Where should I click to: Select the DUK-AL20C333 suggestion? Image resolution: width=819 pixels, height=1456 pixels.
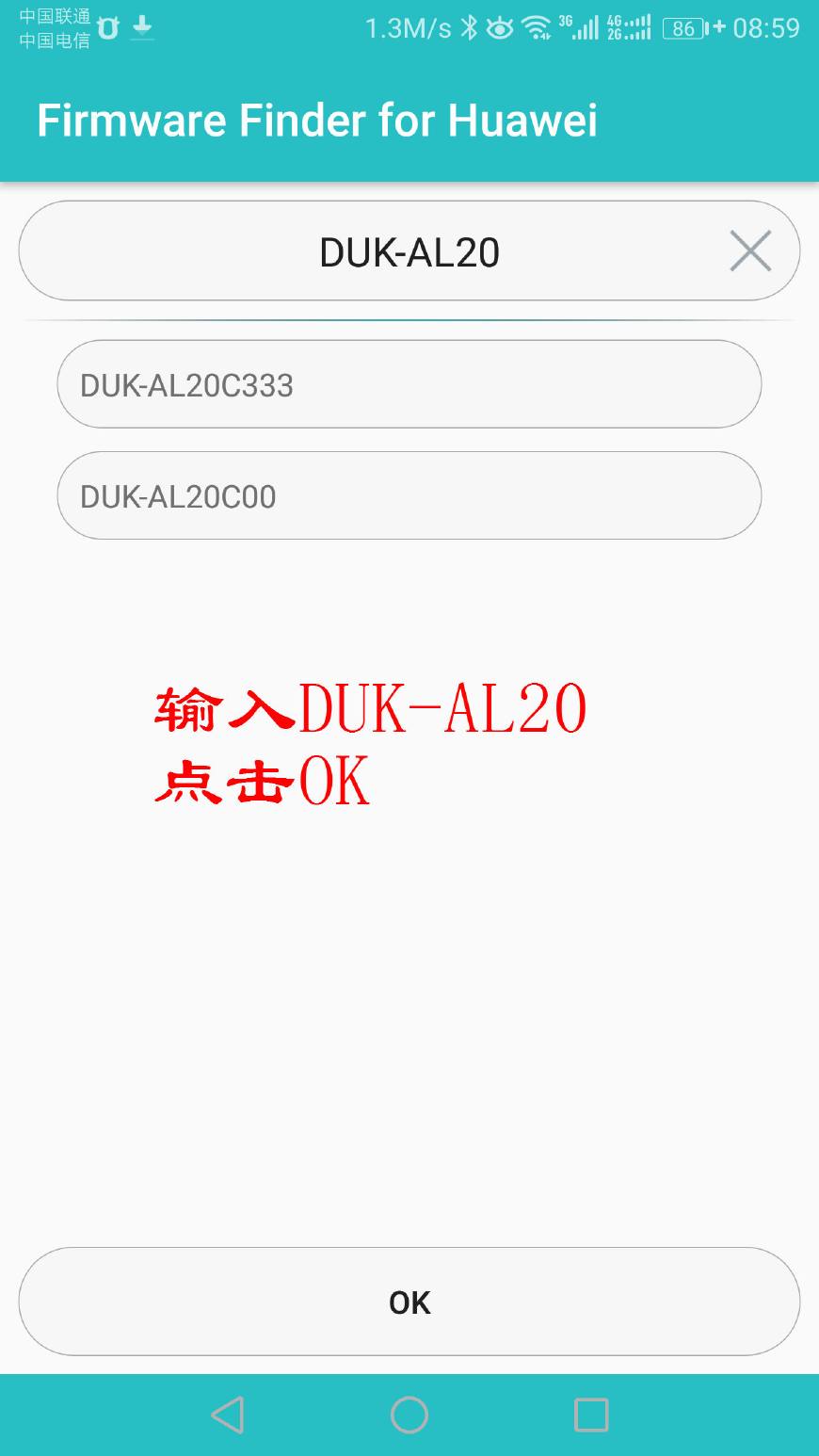(409, 384)
